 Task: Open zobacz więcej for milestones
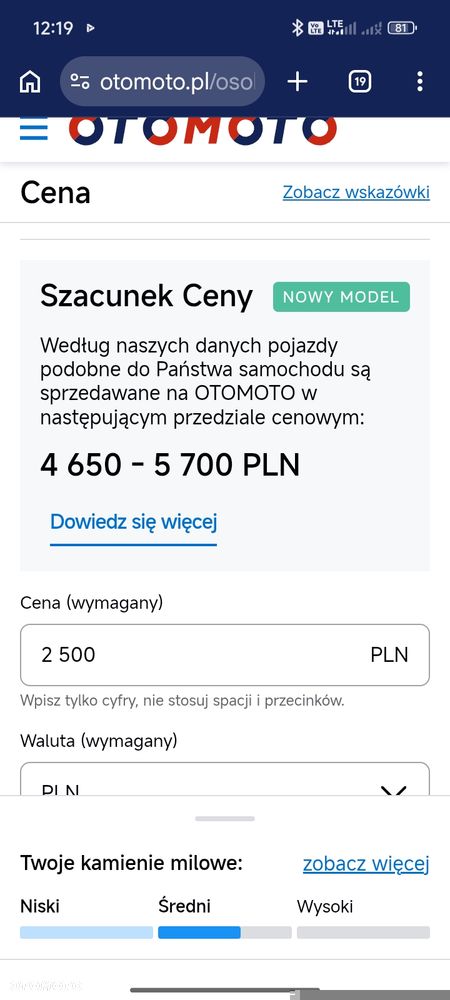coord(366,864)
